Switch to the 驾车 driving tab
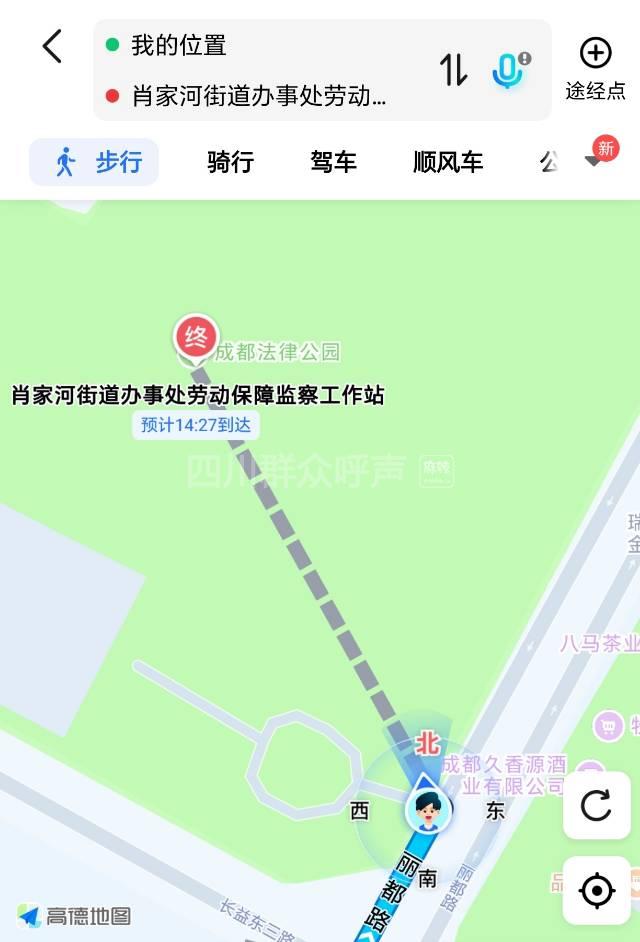 (333, 162)
